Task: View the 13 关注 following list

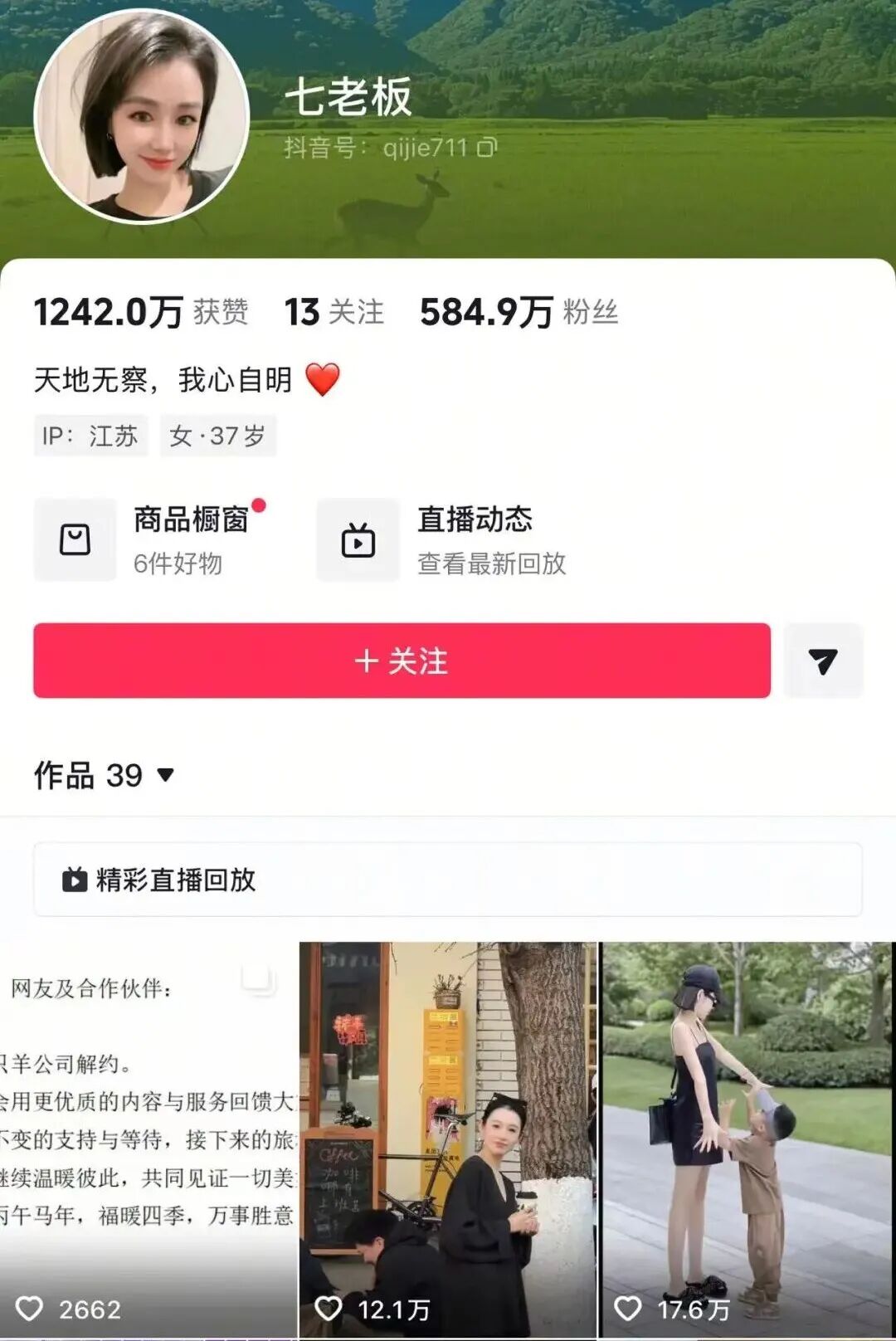Action: (334, 313)
